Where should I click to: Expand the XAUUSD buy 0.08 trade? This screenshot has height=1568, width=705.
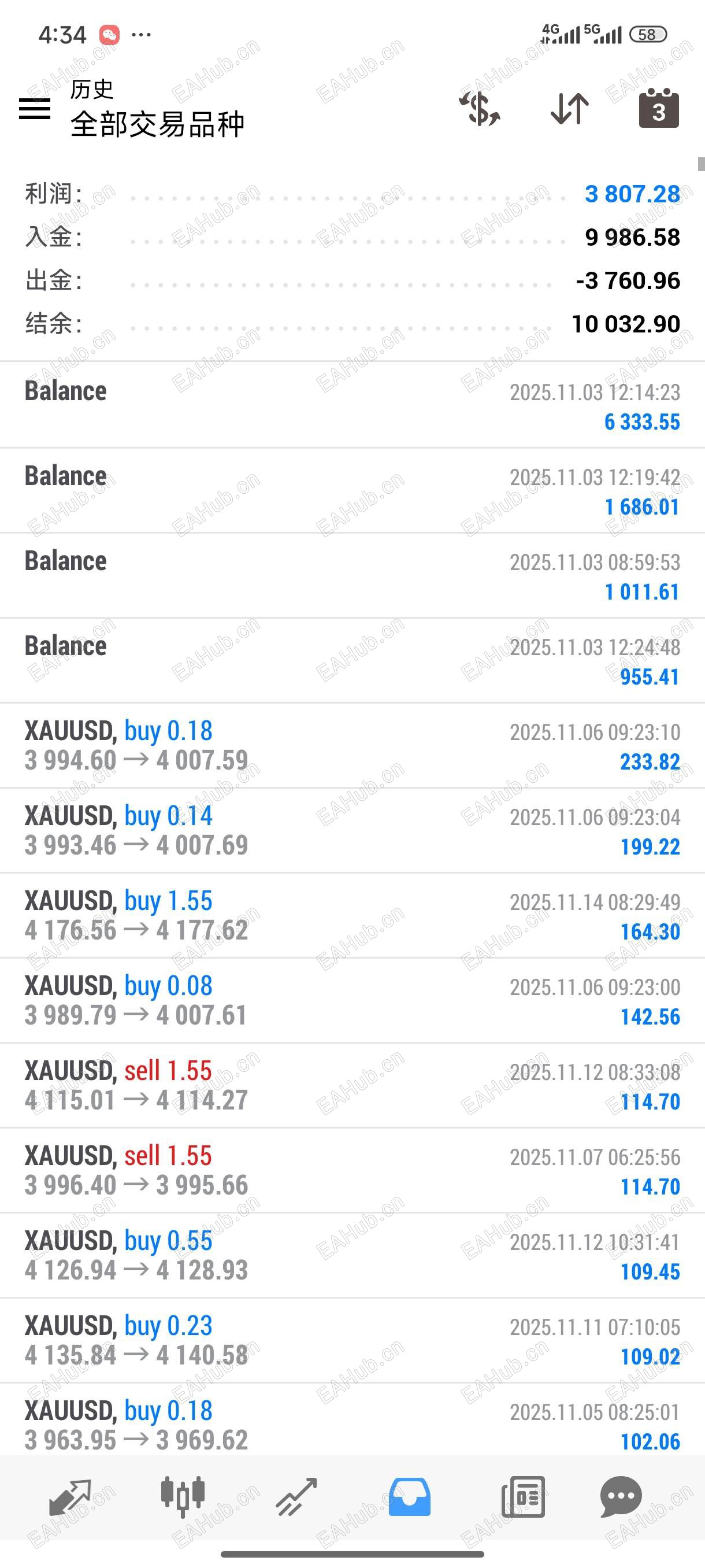click(x=352, y=1001)
